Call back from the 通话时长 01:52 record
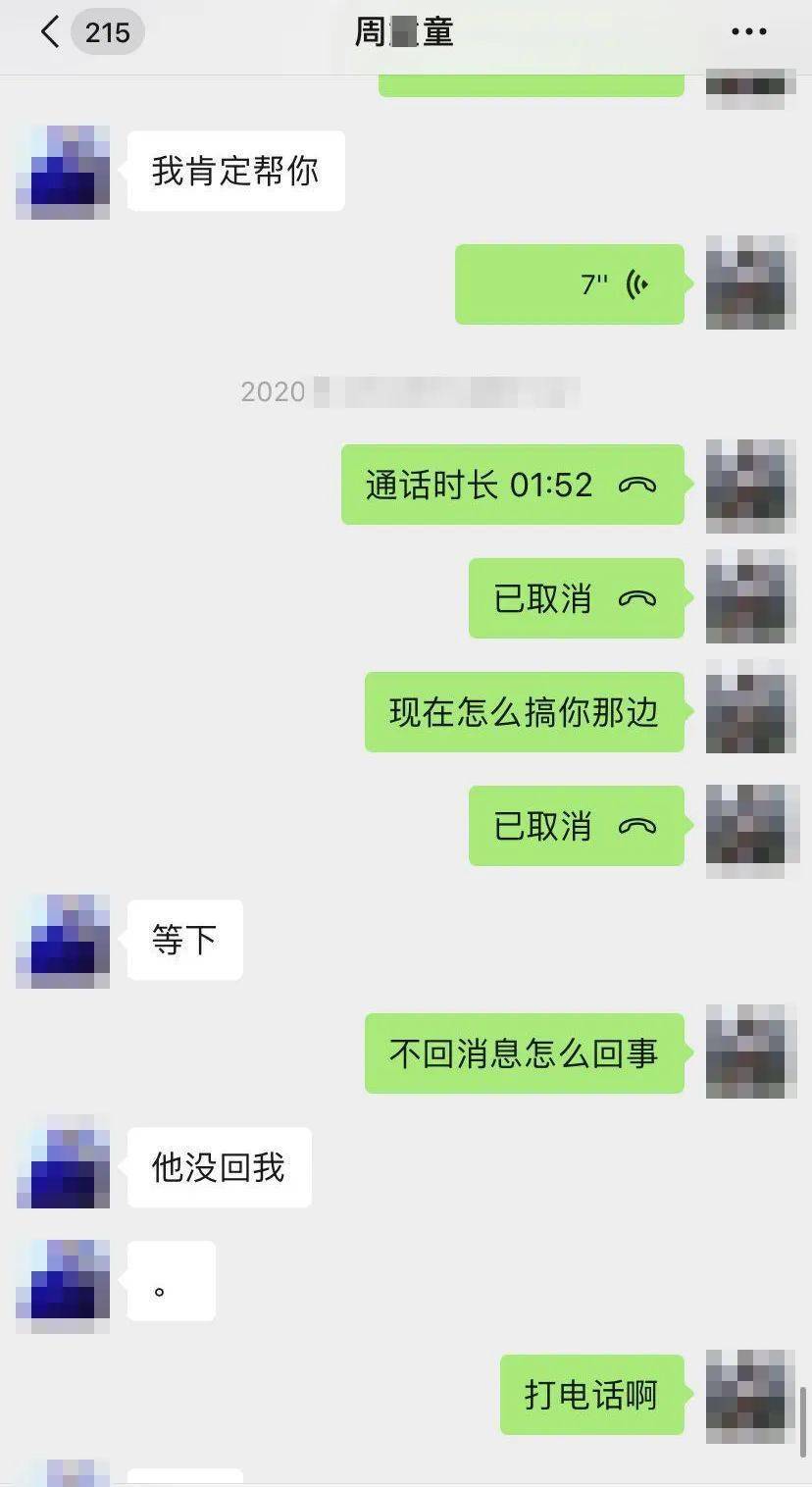812x1487 pixels. (x=512, y=485)
